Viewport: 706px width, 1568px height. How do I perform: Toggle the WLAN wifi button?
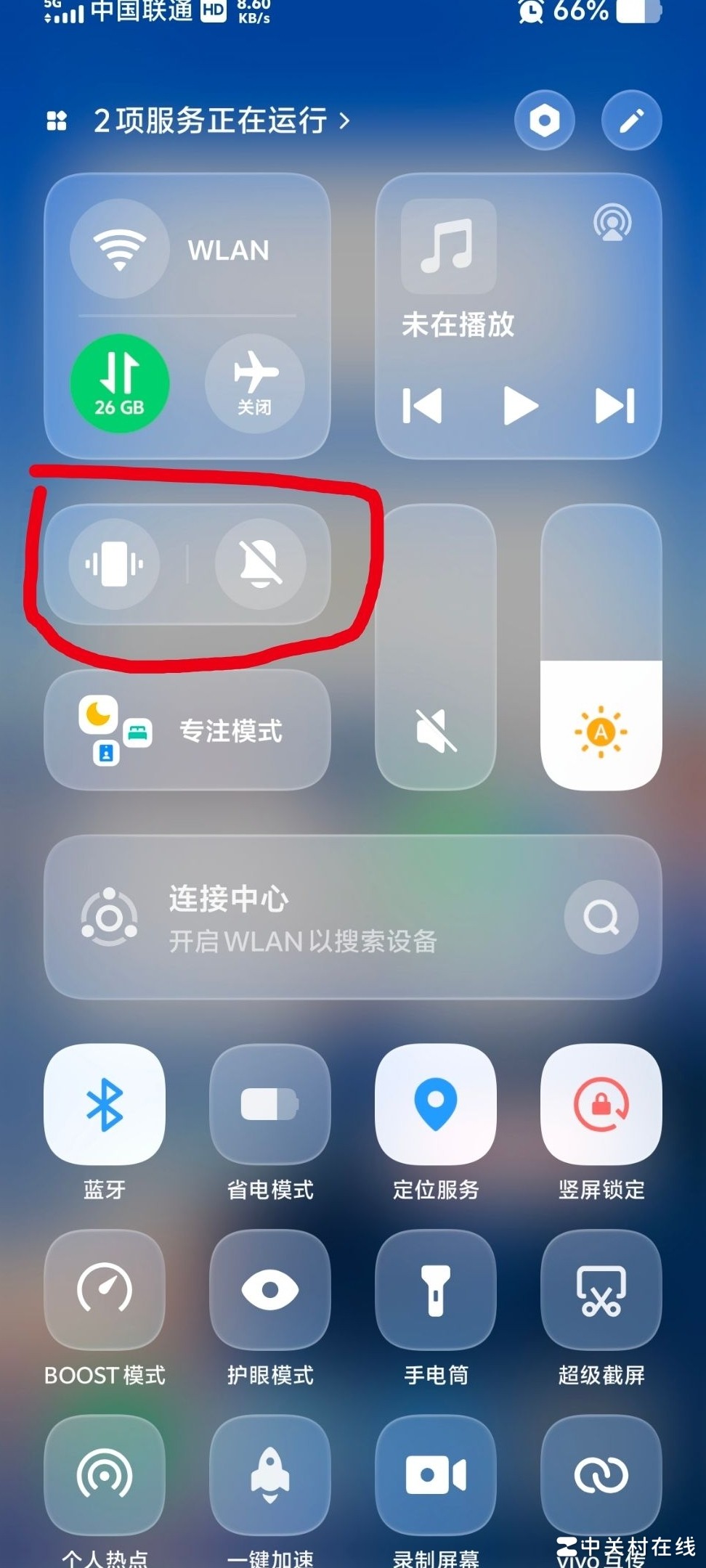(x=120, y=249)
